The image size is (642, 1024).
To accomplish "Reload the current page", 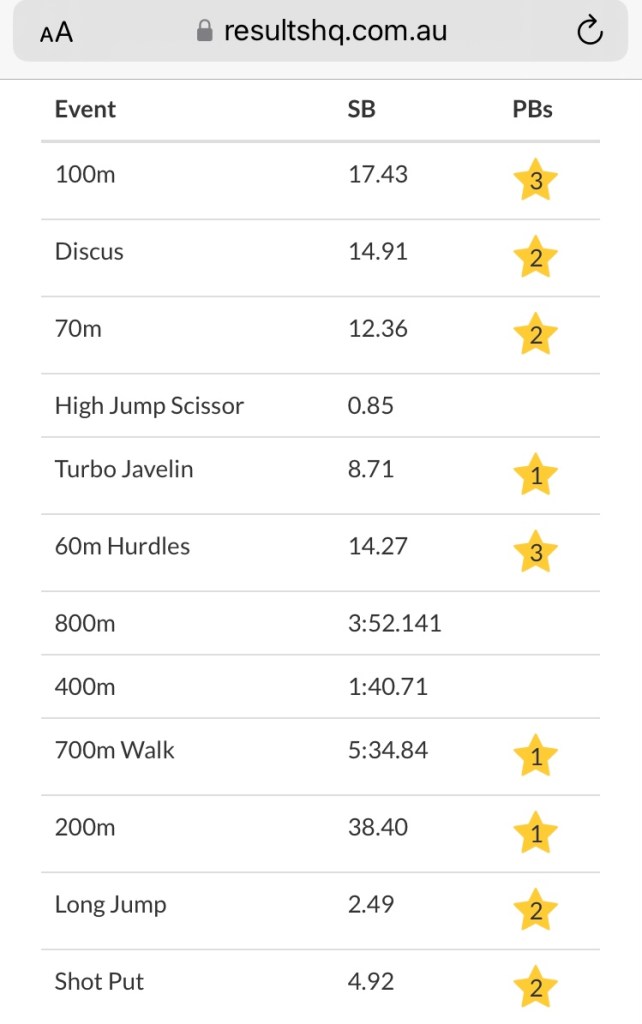I will click(590, 32).
